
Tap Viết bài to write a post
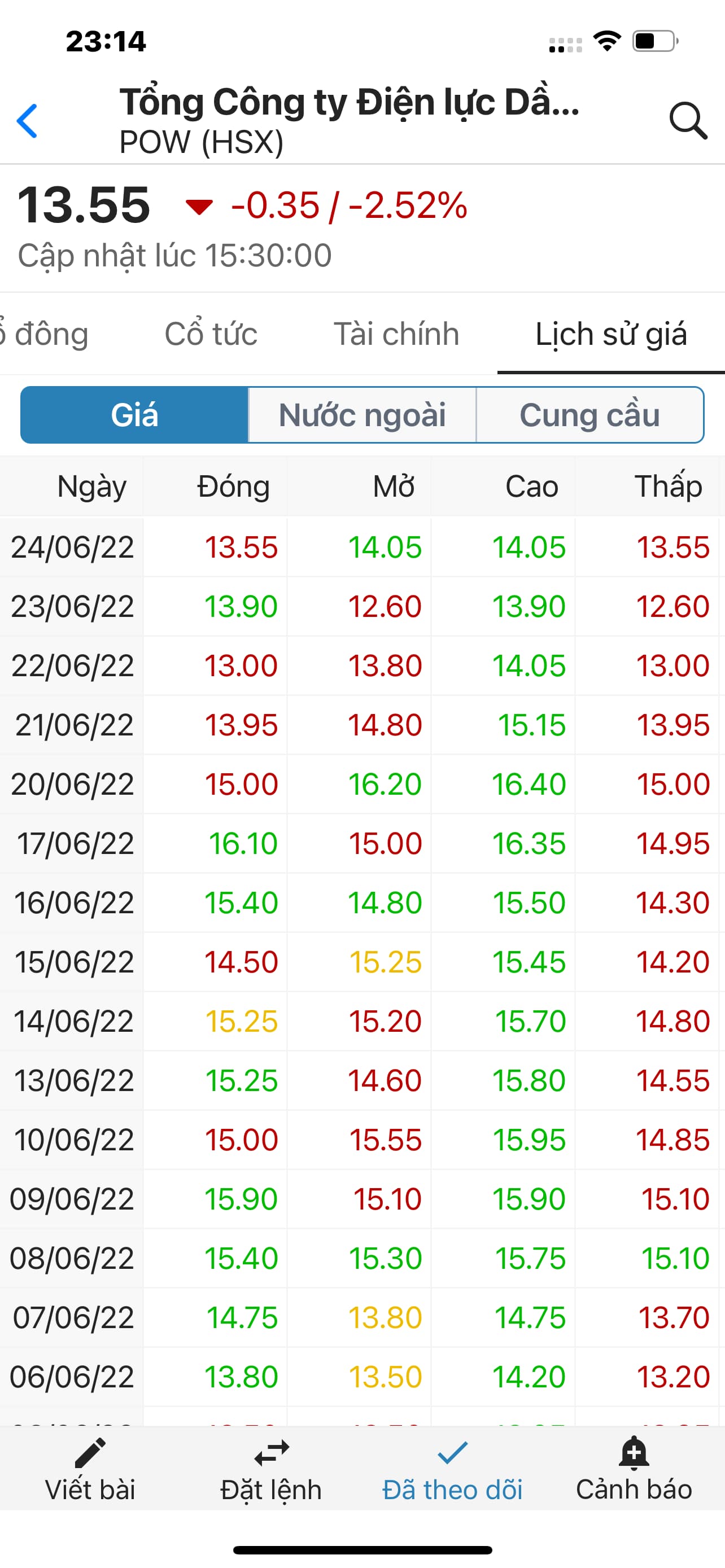(90, 1469)
